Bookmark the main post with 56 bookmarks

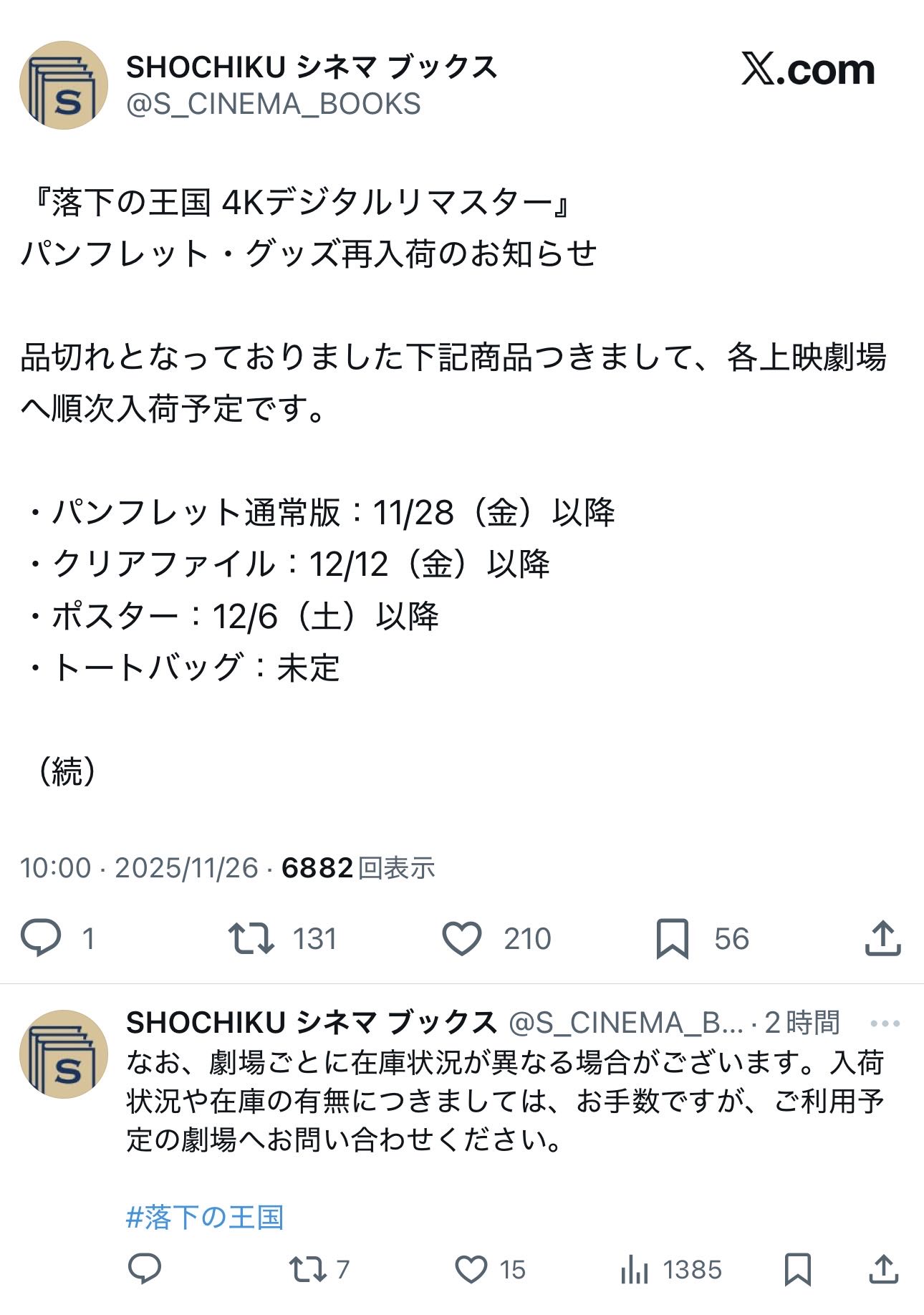672,938
